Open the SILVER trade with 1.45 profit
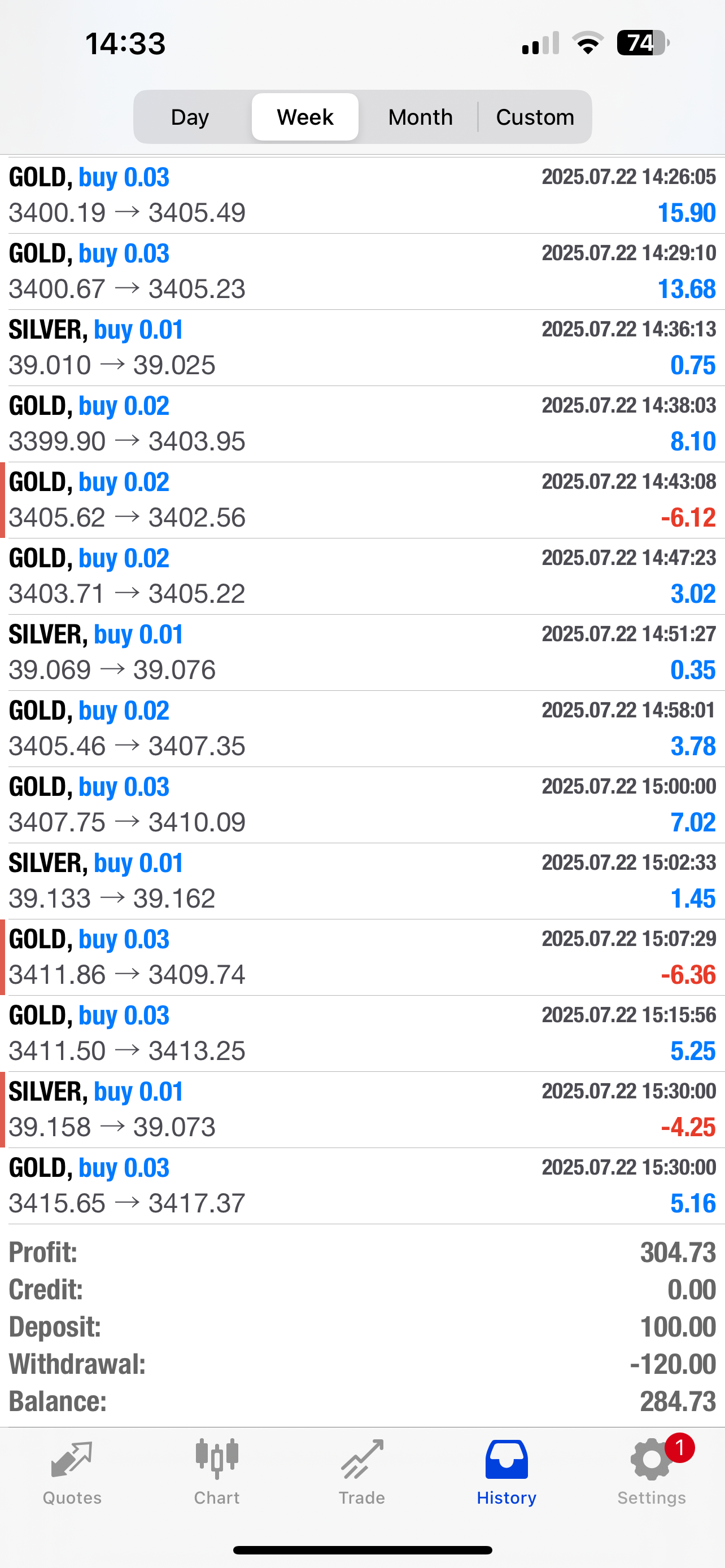This screenshot has width=725, height=1568. [x=362, y=881]
